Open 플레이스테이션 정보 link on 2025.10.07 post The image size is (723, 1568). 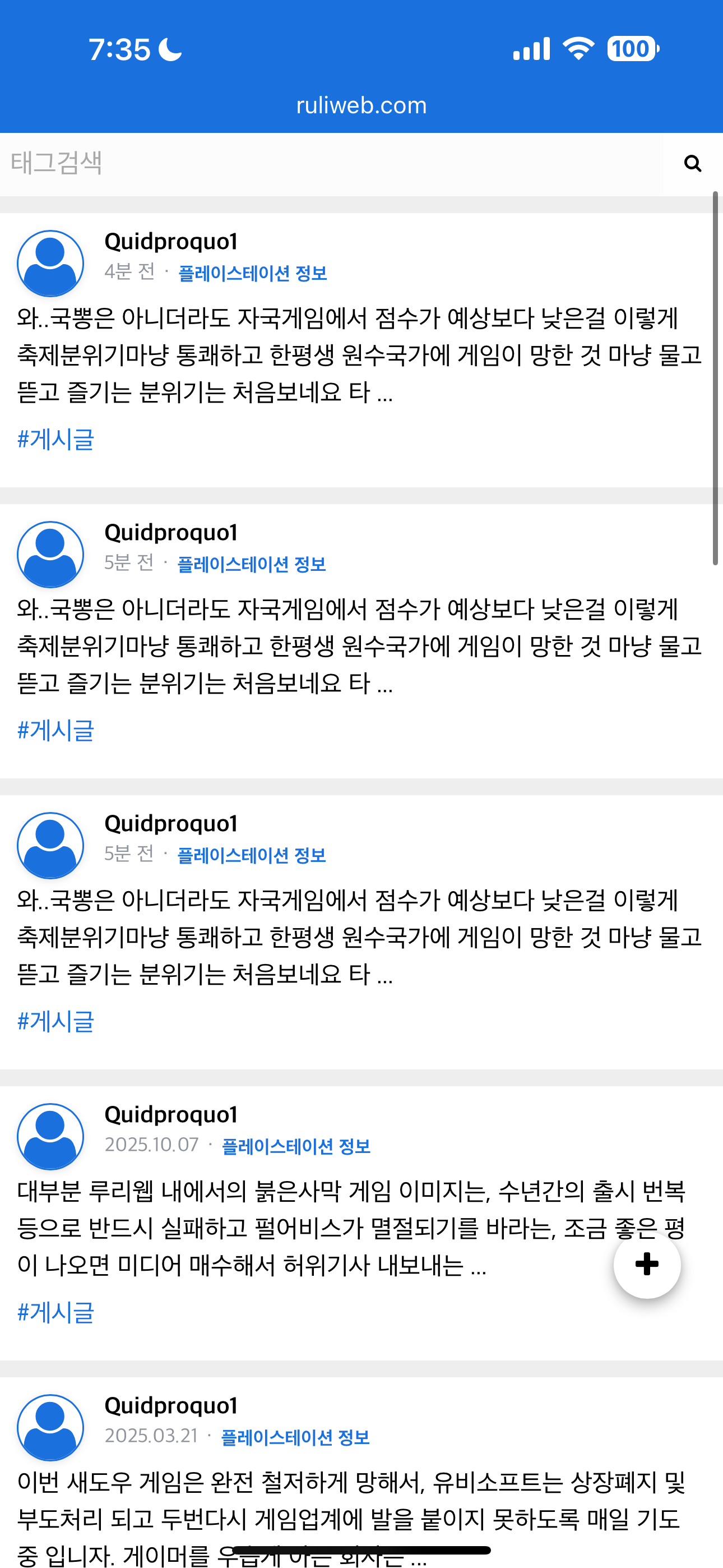tap(296, 1146)
